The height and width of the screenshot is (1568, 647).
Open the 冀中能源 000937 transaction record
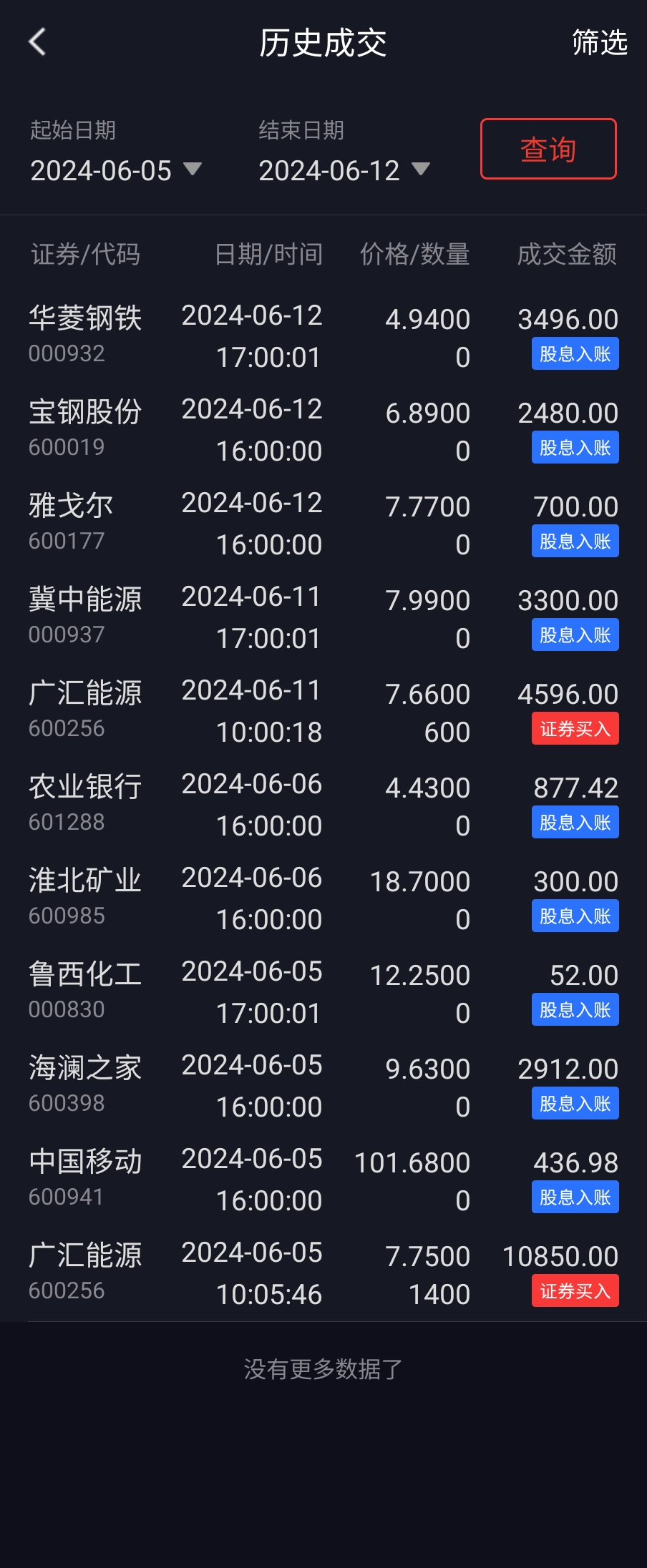coord(323,617)
